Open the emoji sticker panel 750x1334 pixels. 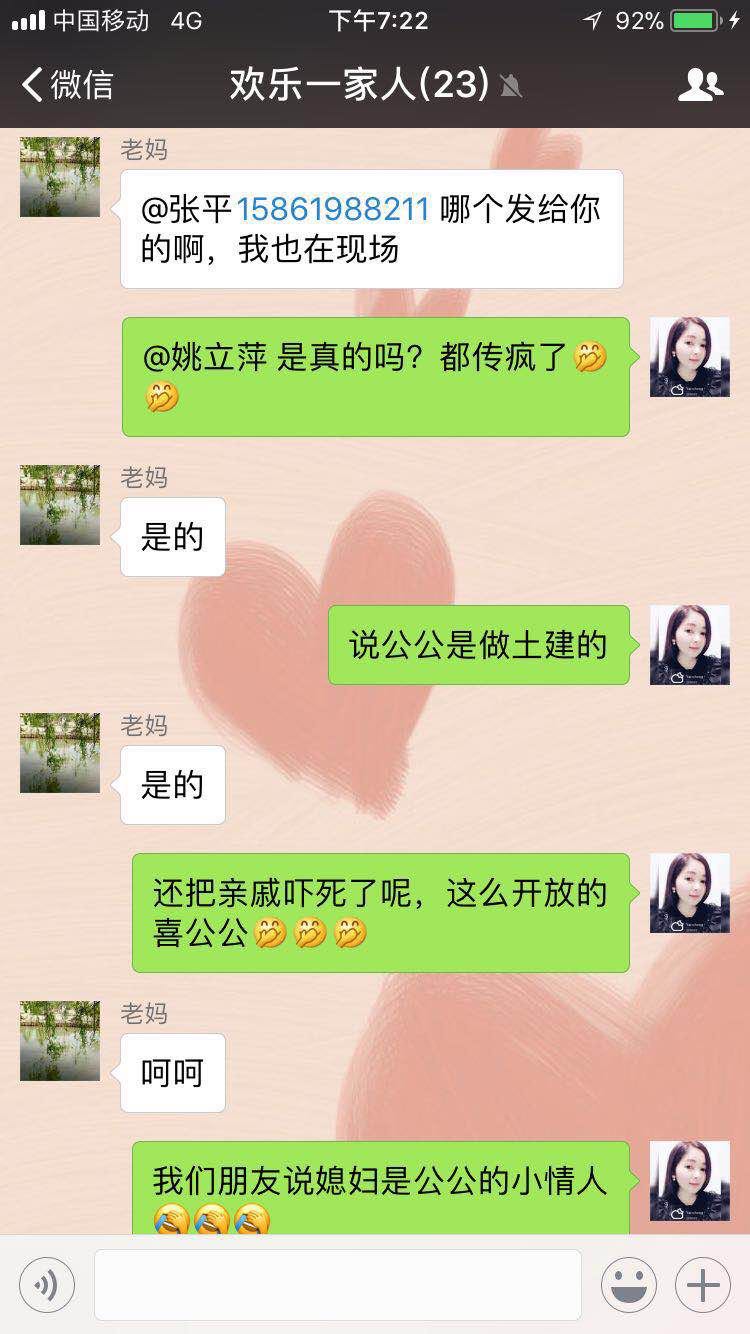629,1285
